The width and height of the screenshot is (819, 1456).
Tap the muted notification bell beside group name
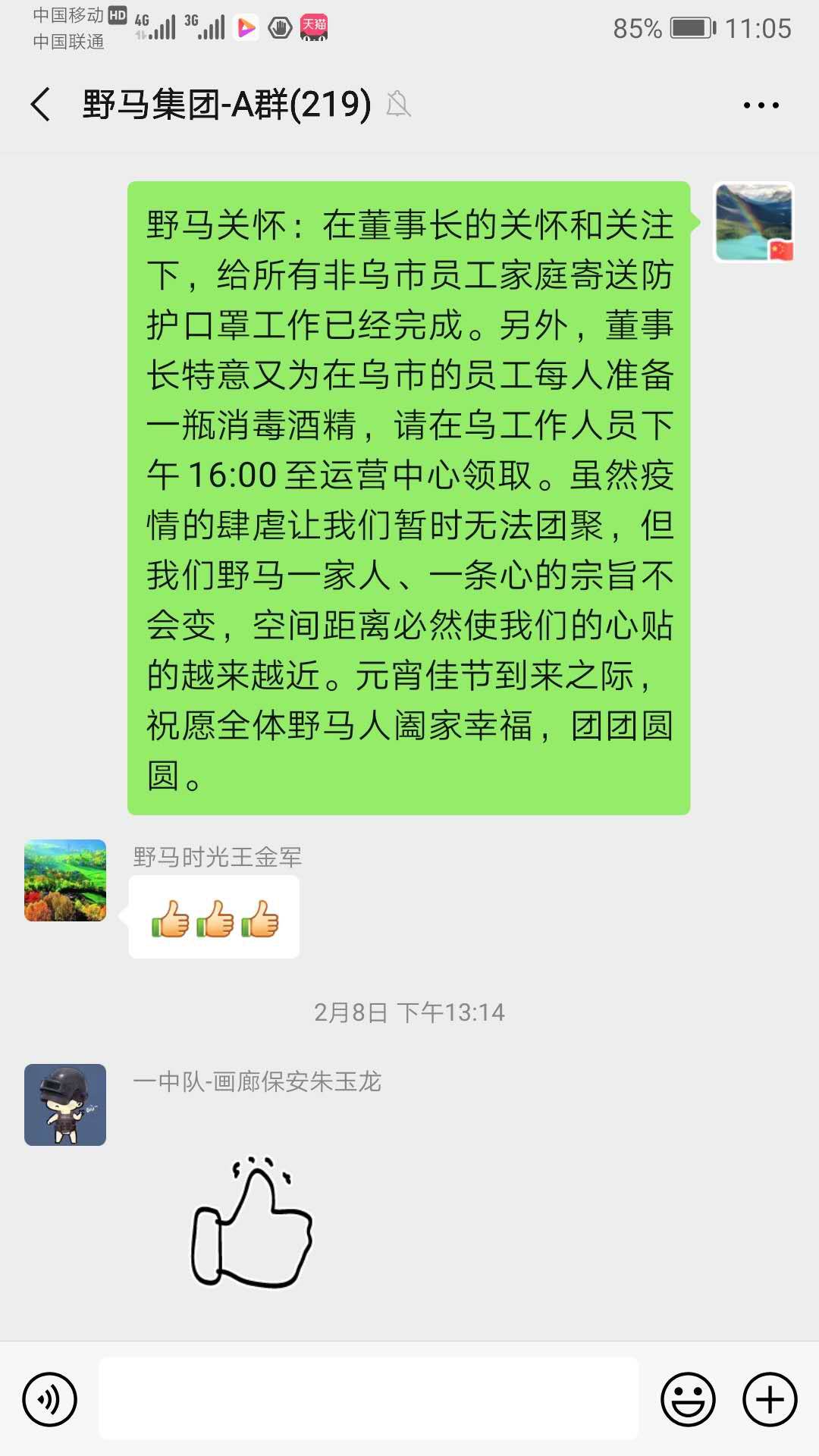point(400,106)
